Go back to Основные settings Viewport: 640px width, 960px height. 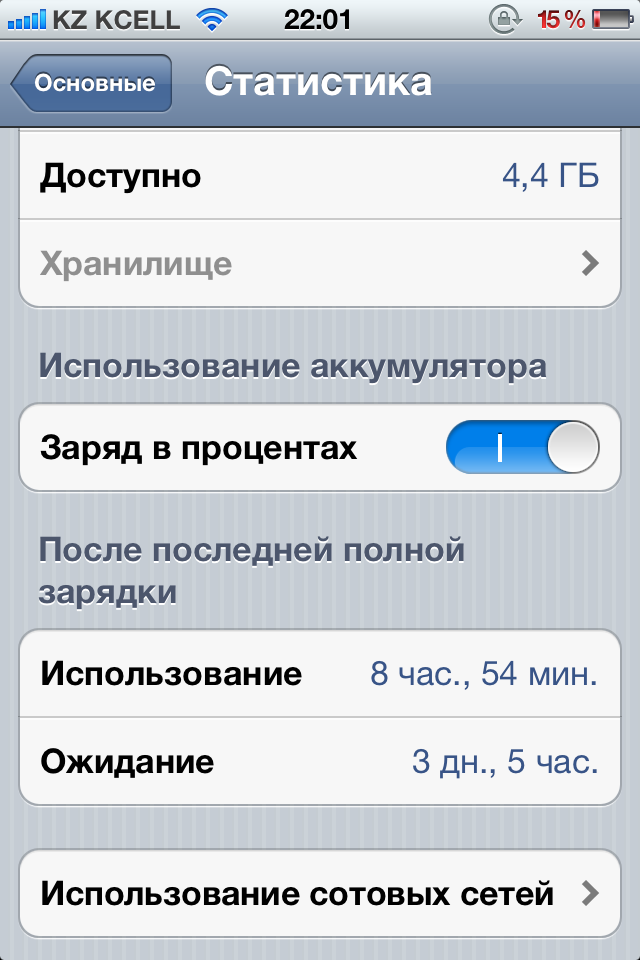pos(91,83)
